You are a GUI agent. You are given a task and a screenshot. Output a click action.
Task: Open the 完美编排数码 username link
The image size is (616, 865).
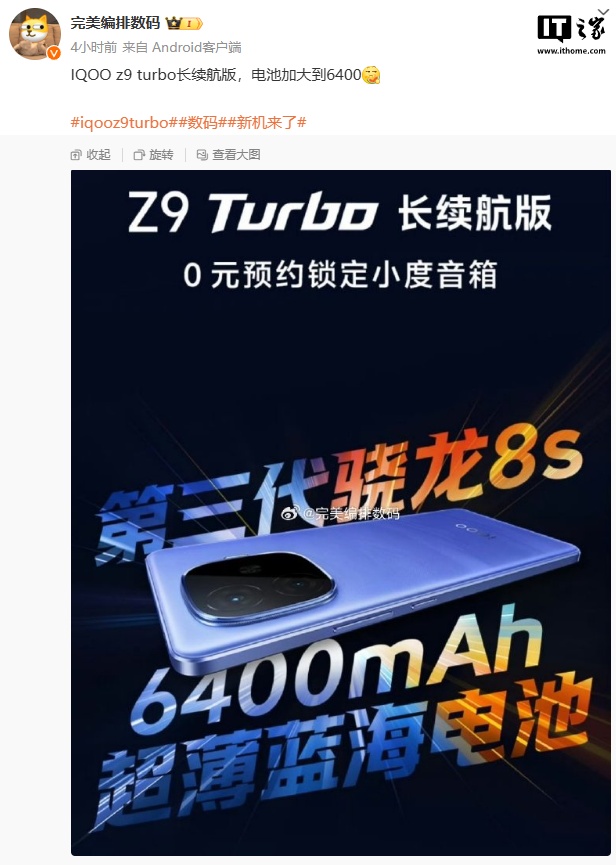pos(116,23)
